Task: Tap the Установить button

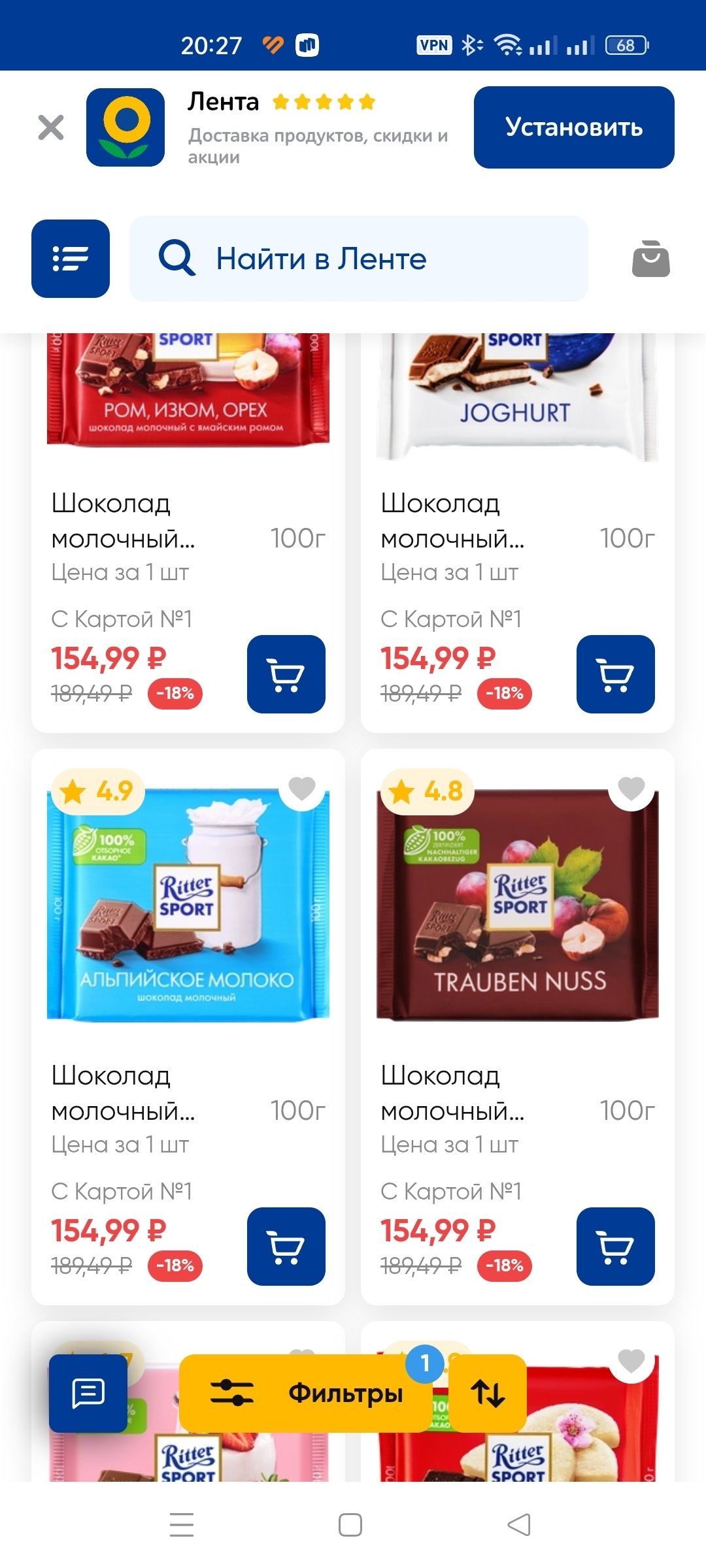Action: pos(573,127)
